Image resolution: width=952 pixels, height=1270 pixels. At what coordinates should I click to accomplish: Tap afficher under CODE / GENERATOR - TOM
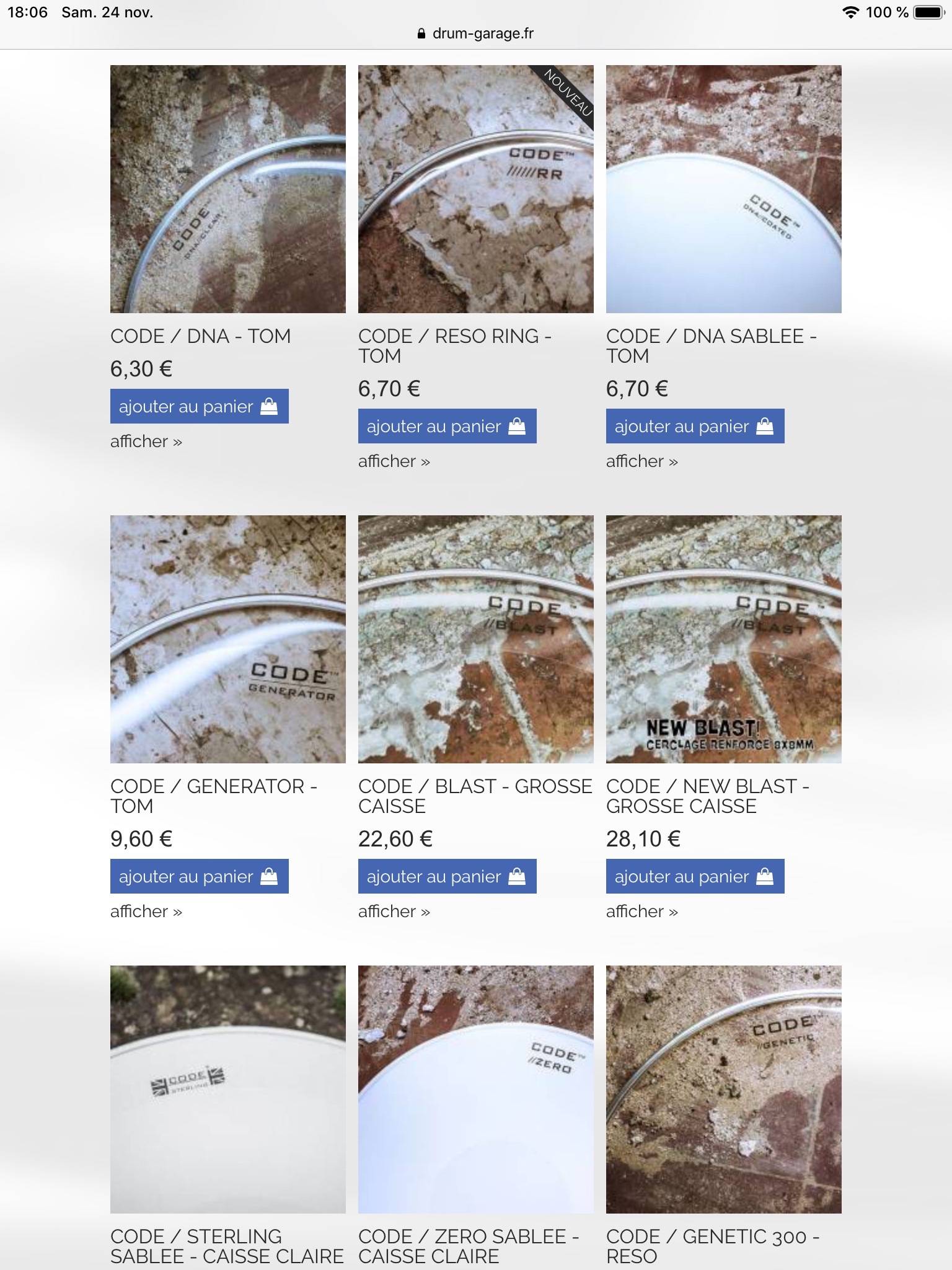tap(146, 912)
